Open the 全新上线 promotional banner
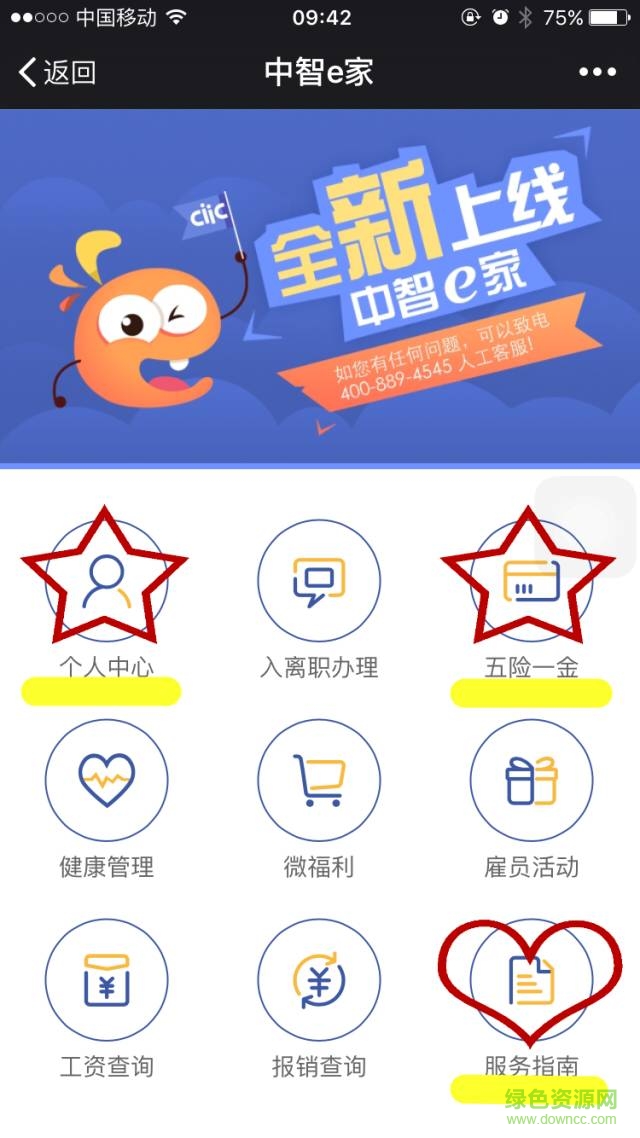The height and width of the screenshot is (1138, 640). pyautogui.click(x=320, y=285)
